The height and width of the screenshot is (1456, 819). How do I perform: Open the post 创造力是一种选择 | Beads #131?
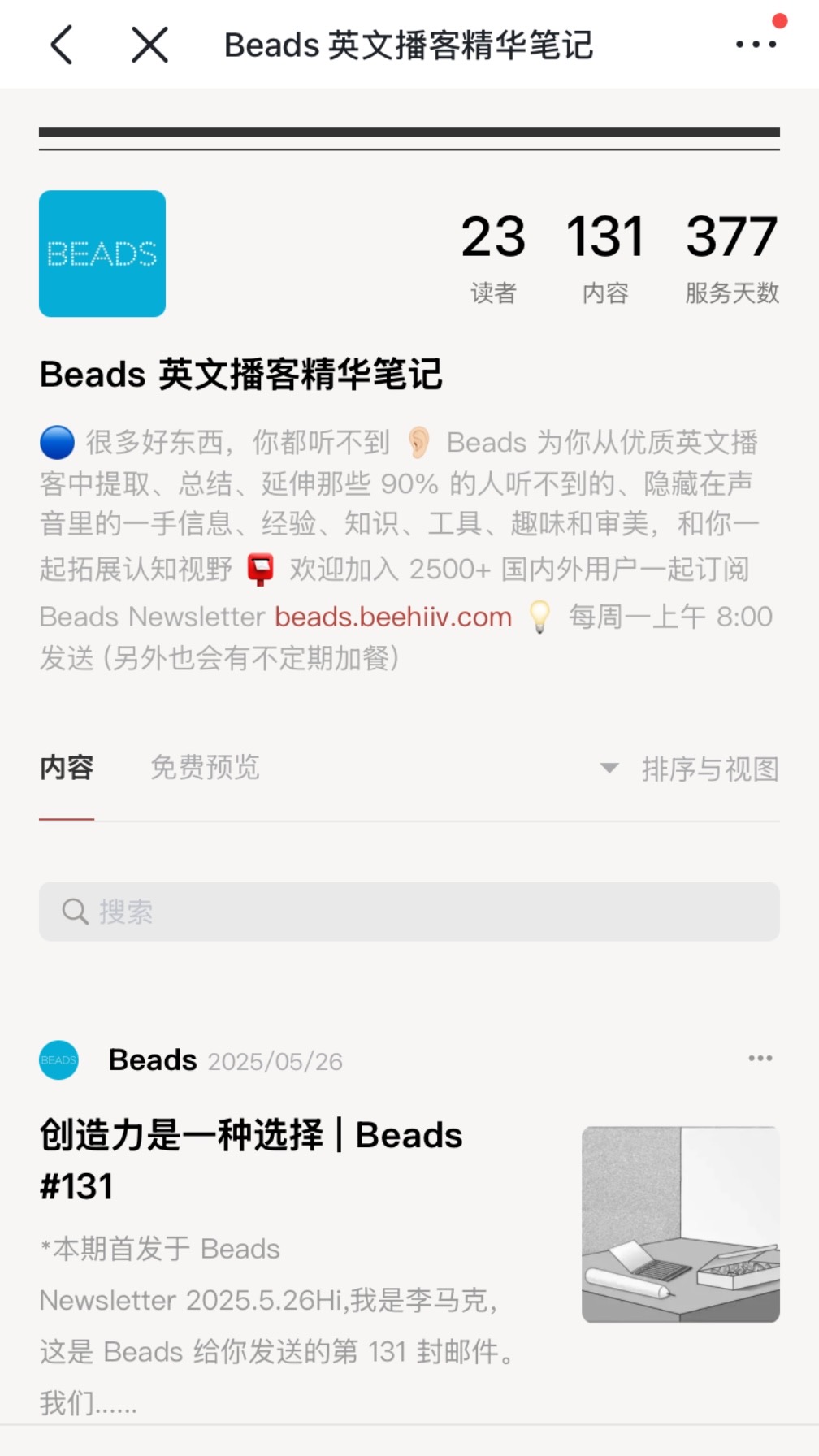pos(251,1160)
